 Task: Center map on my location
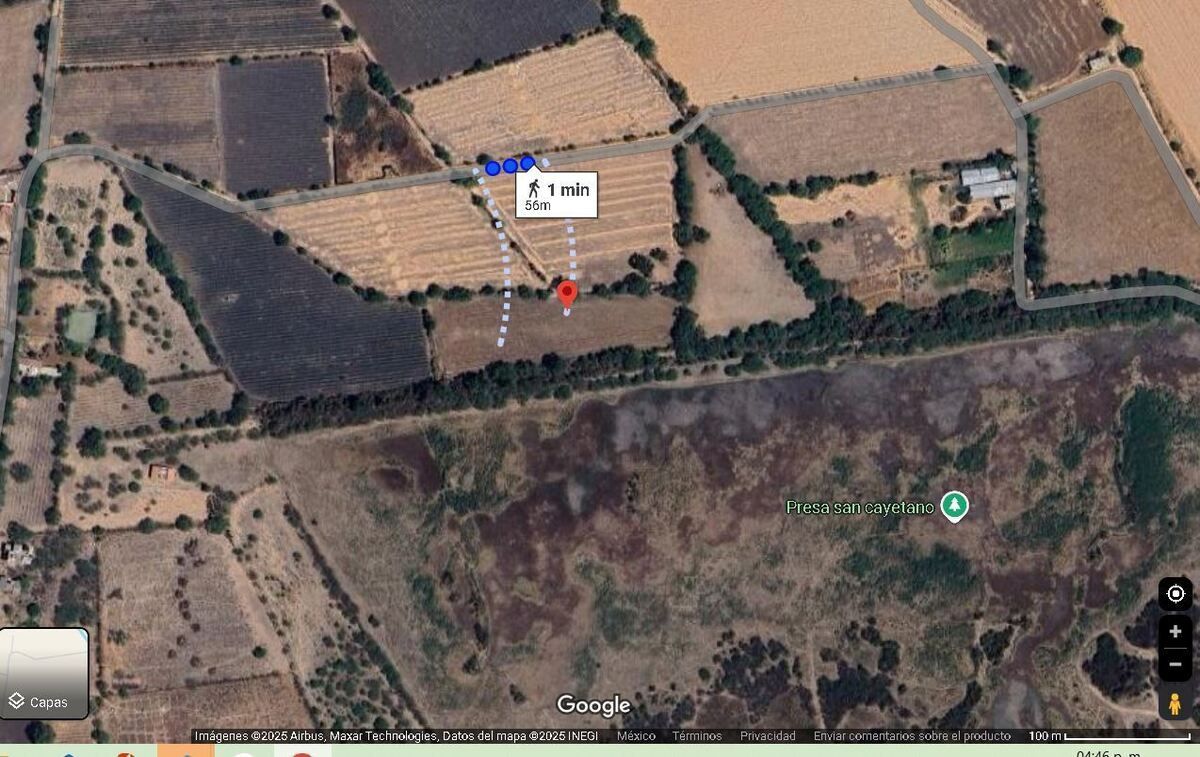tap(1175, 594)
